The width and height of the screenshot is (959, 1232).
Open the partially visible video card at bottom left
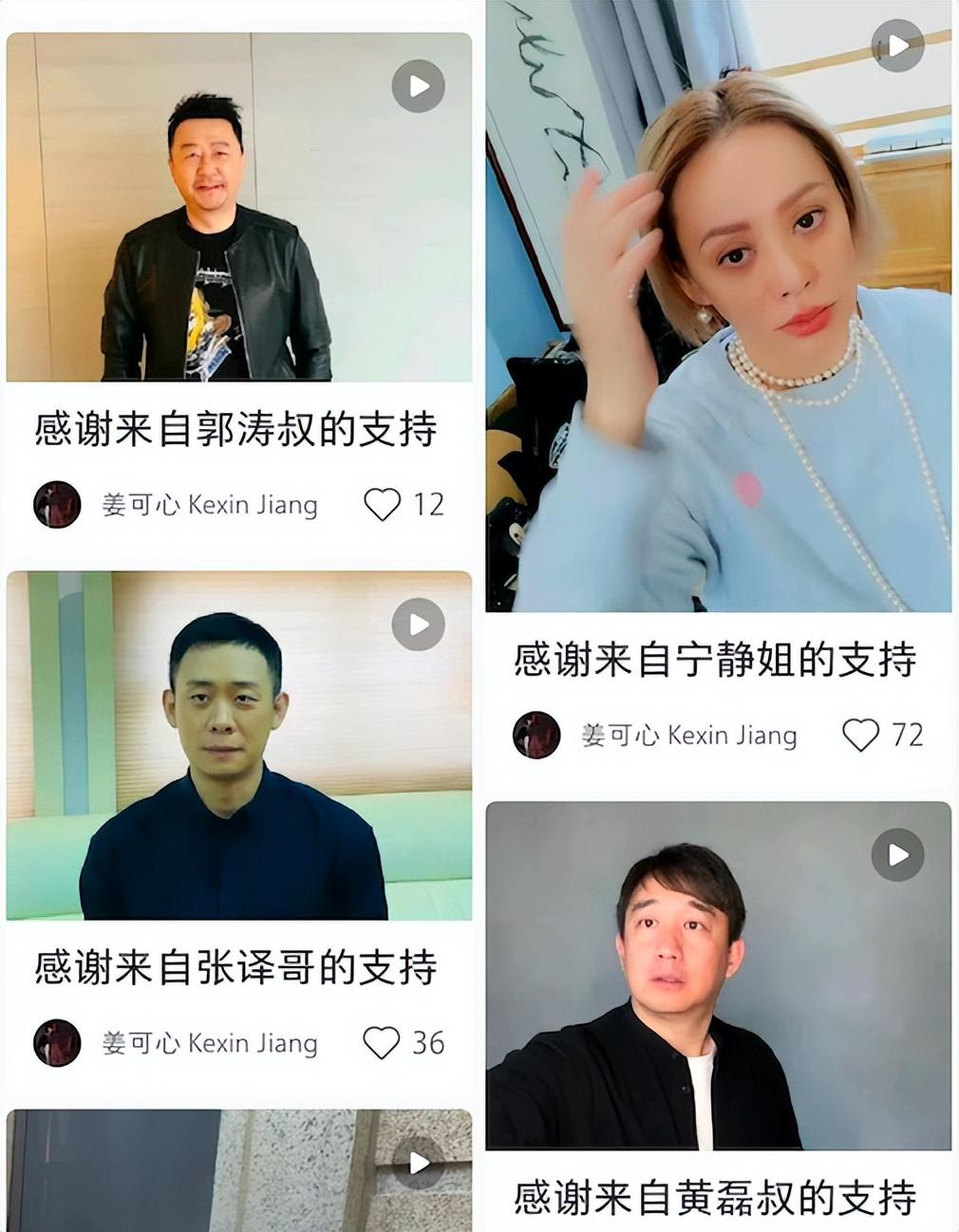coord(238,1172)
